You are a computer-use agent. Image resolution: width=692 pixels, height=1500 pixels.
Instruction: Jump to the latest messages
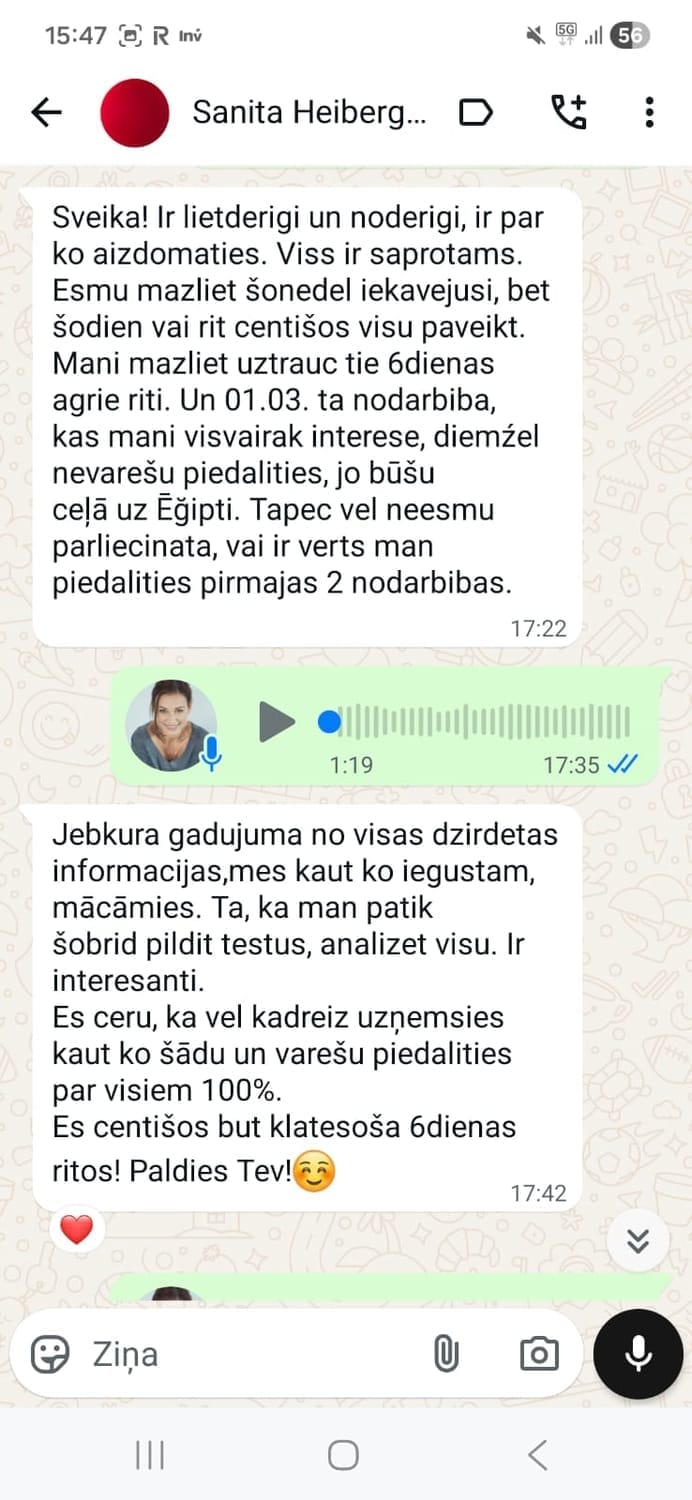pos(637,1241)
